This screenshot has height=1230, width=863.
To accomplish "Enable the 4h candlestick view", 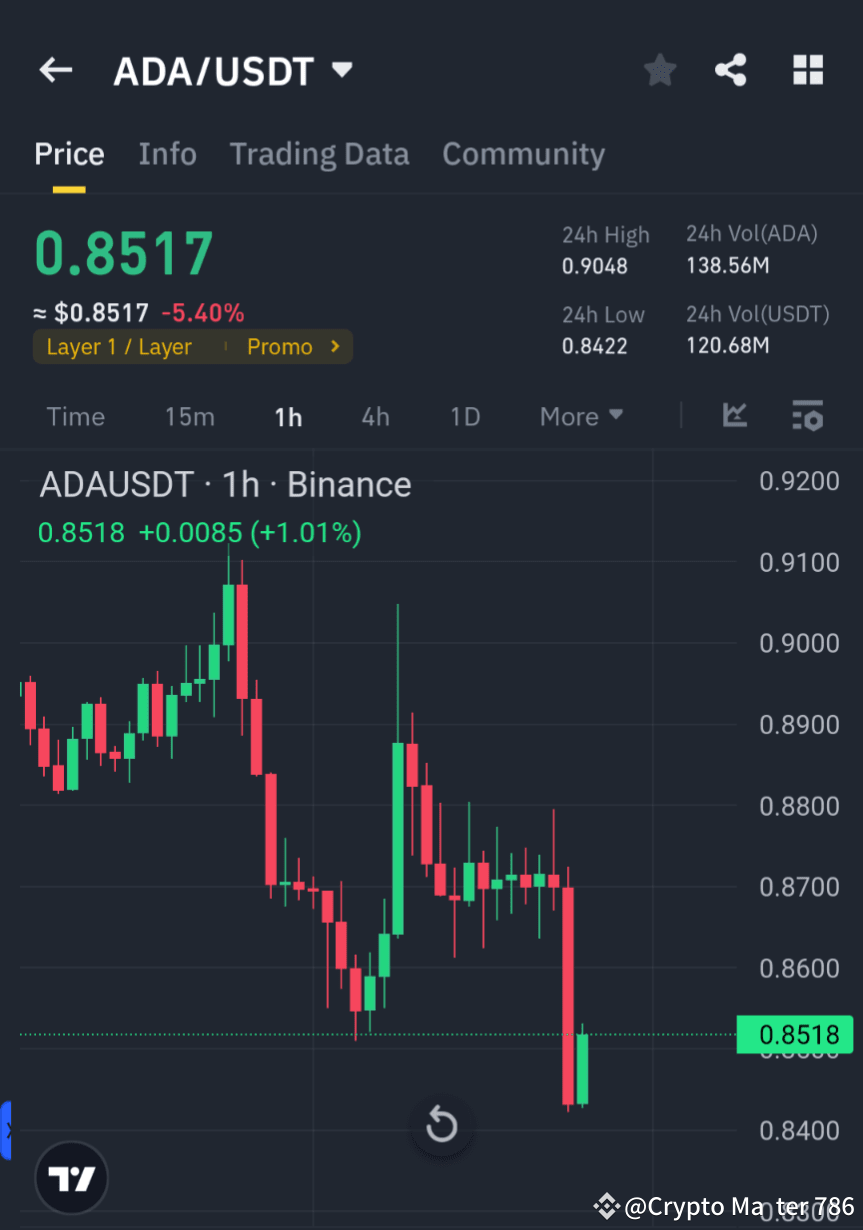I will click(375, 416).
